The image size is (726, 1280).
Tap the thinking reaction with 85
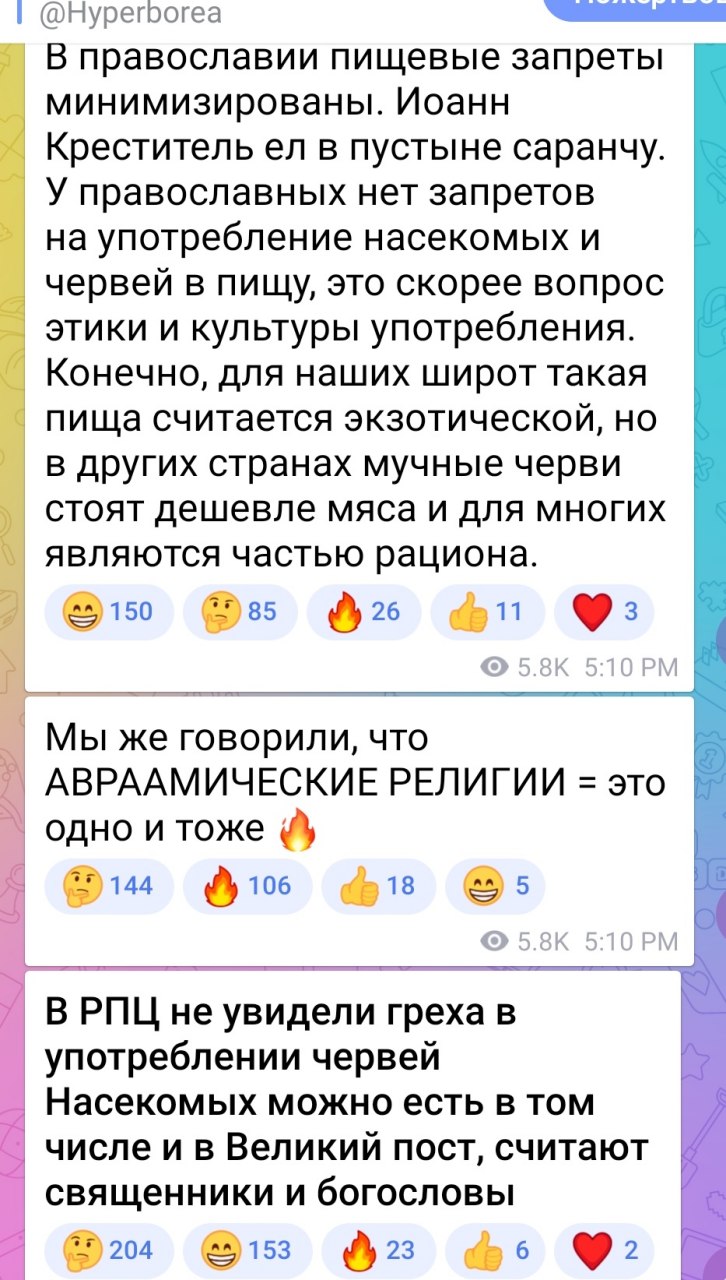(x=240, y=611)
